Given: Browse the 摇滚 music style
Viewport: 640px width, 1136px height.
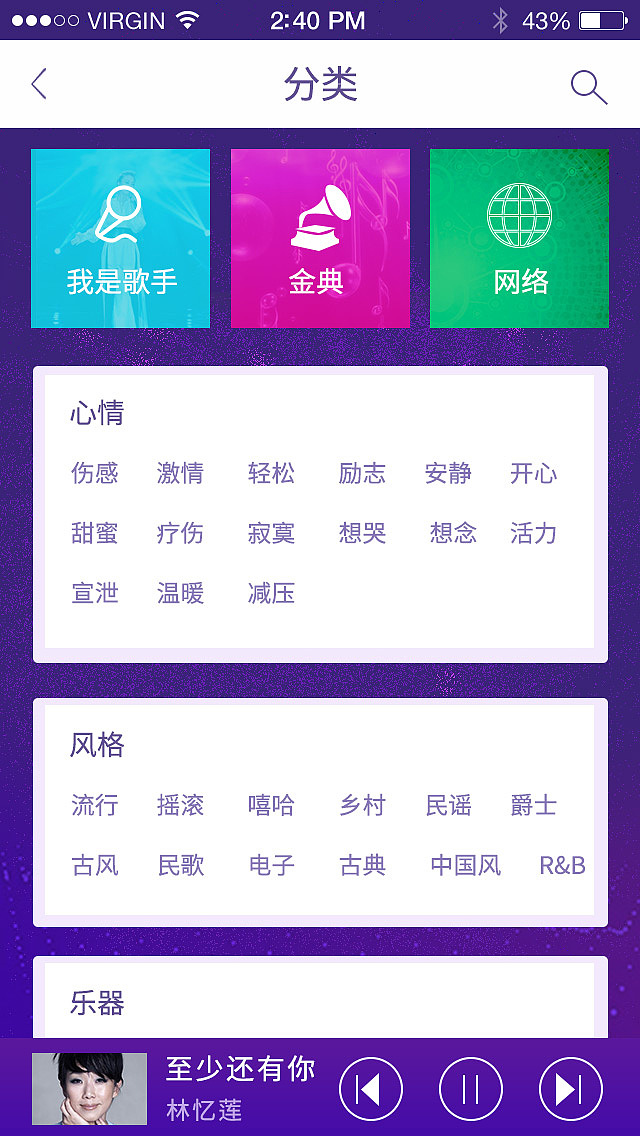Looking at the screenshot, I should pos(181,805).
